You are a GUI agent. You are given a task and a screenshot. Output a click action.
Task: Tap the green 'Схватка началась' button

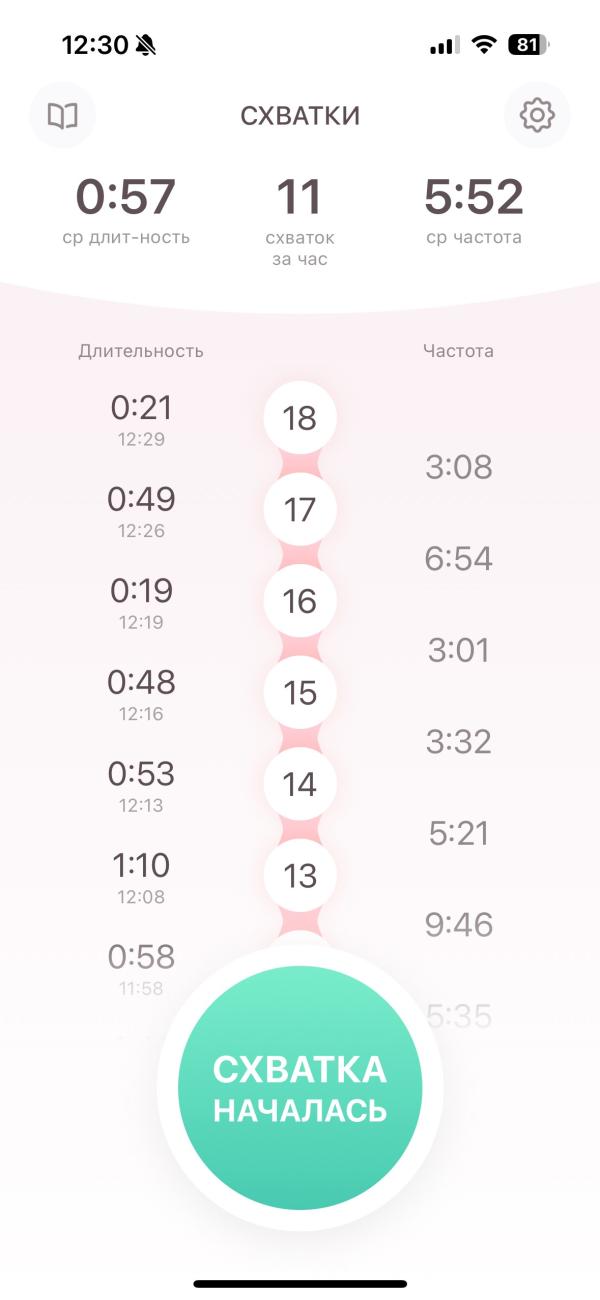(300, 1088)
